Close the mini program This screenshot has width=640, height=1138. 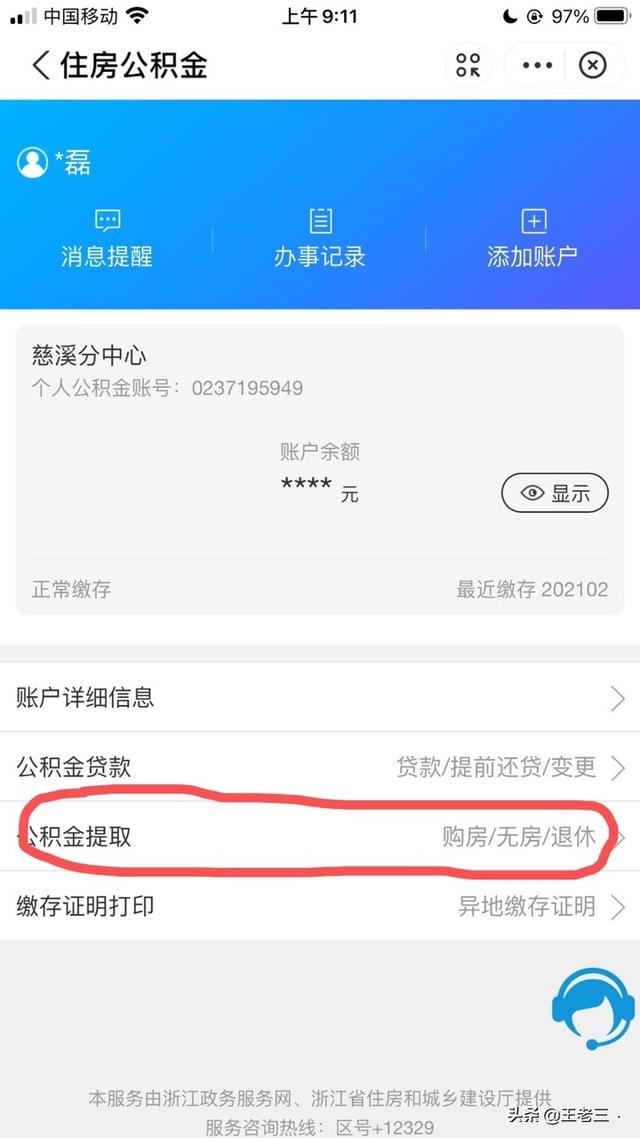(593, 66)
